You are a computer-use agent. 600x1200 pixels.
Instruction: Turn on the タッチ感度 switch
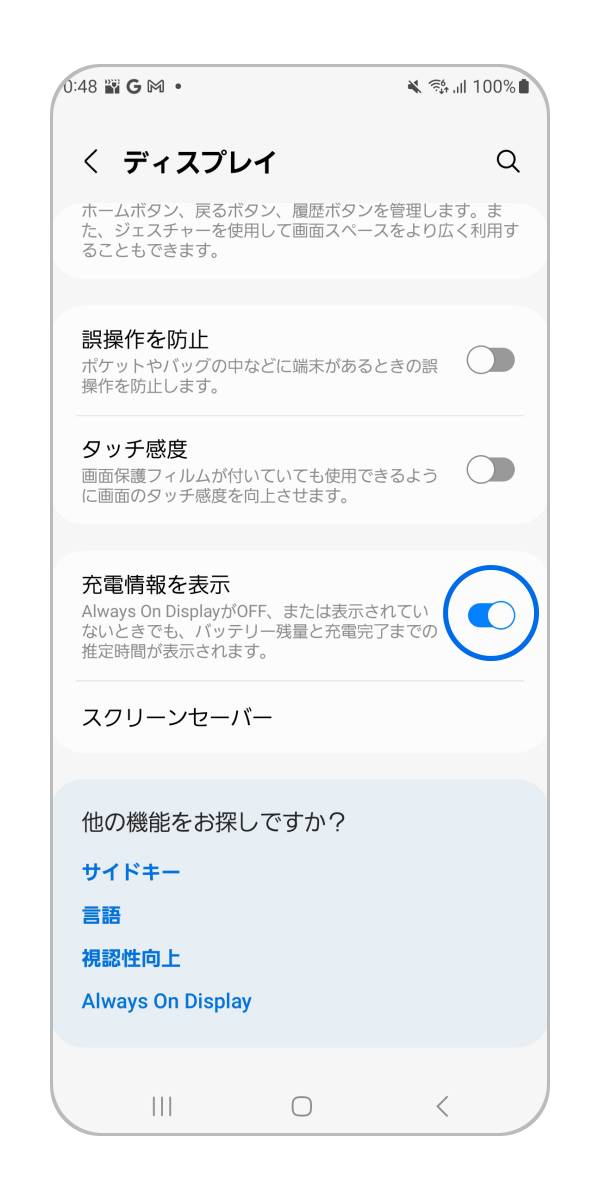tap(491, 469)
